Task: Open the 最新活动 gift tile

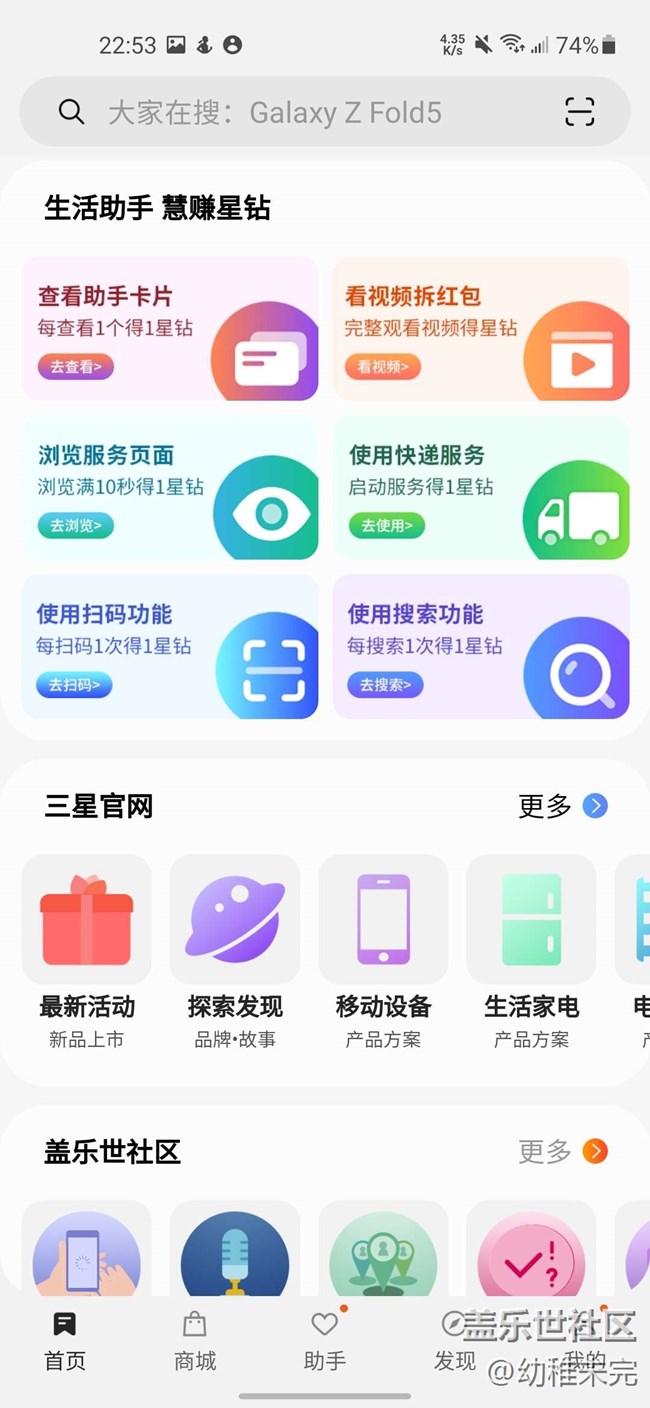Action: click(x=87, y=920)
